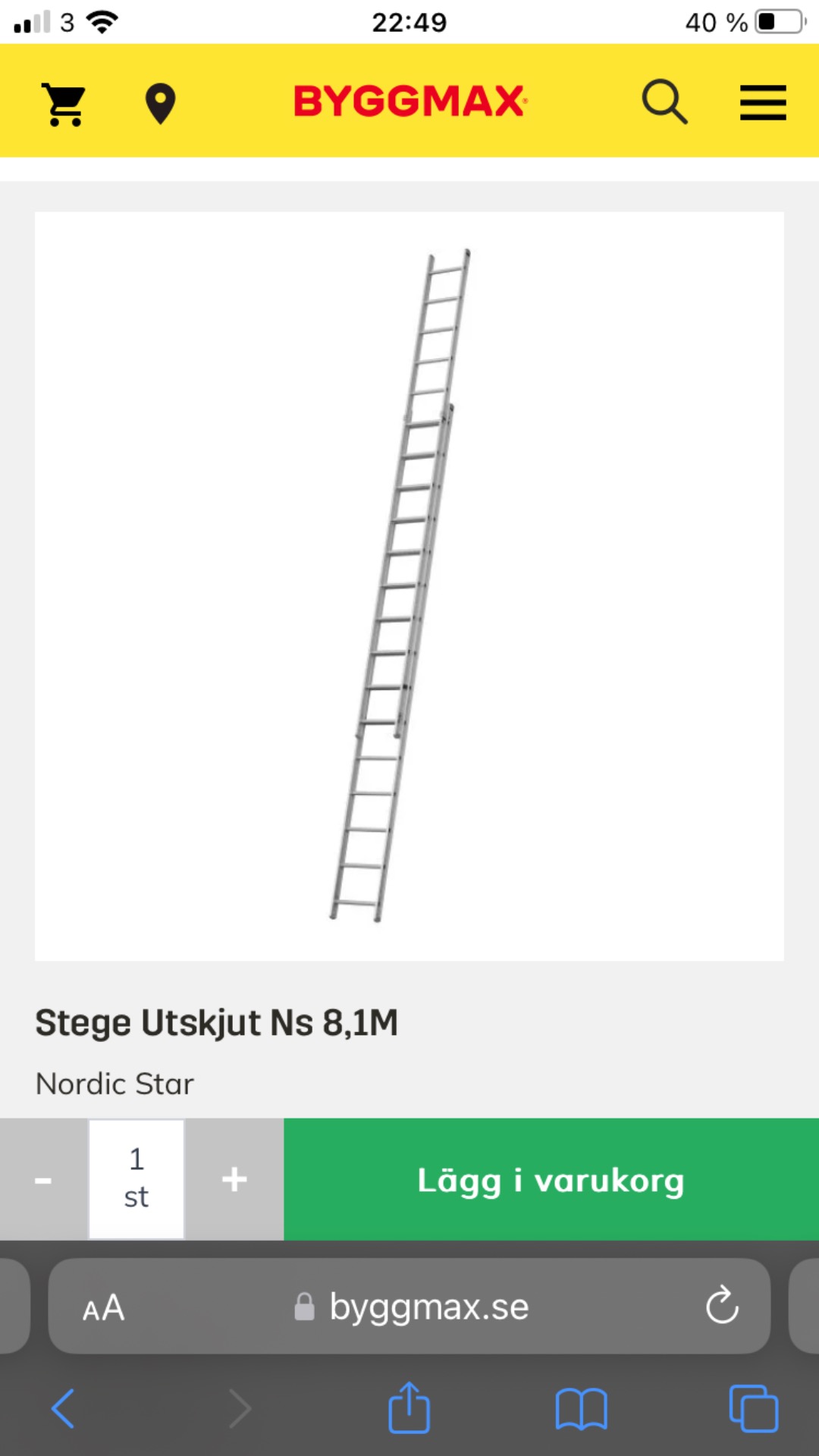Show open browser tabs
819x1456 pixels.
pos(753,1409)
